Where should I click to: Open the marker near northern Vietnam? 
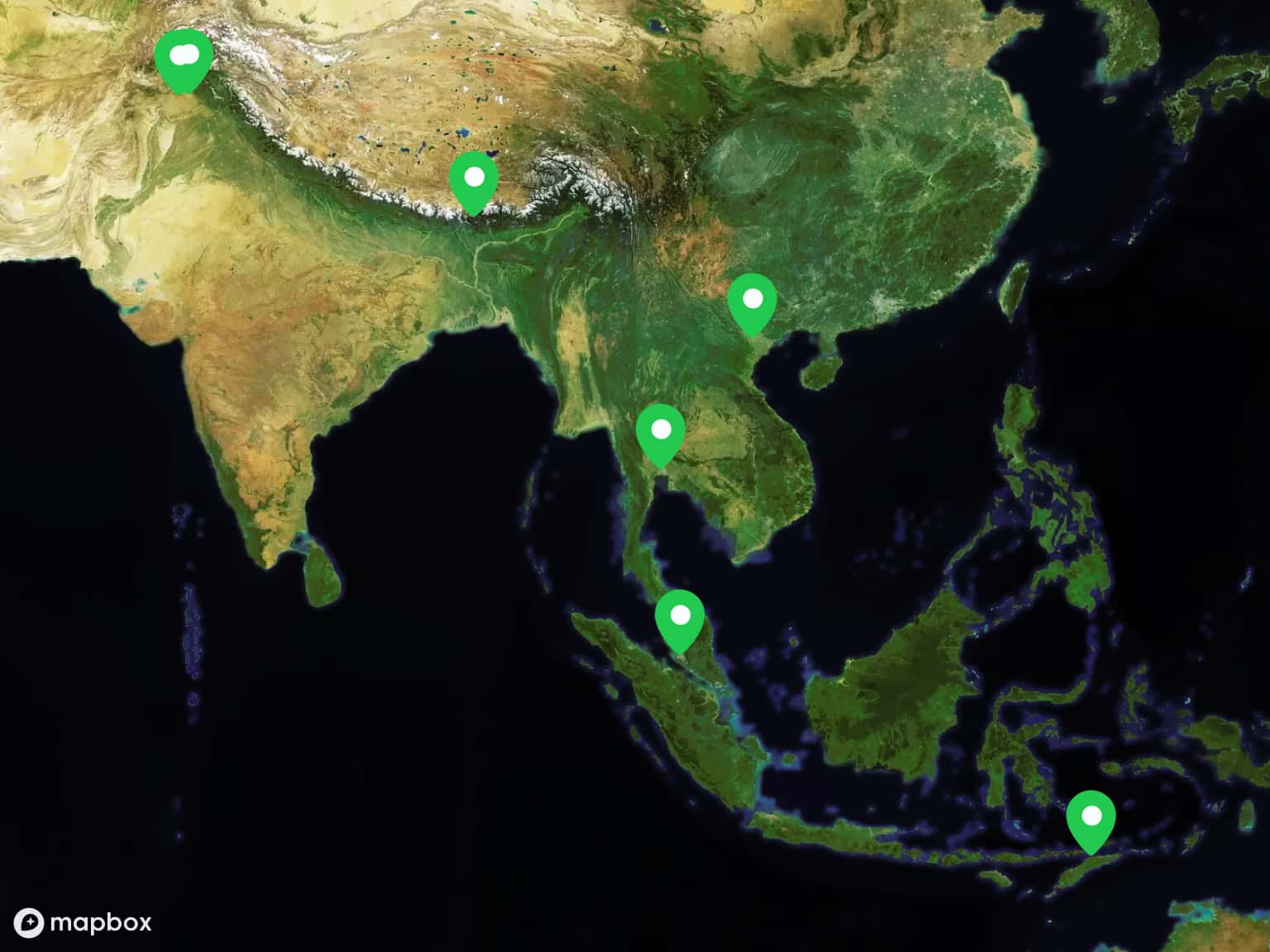coord(752,303)
